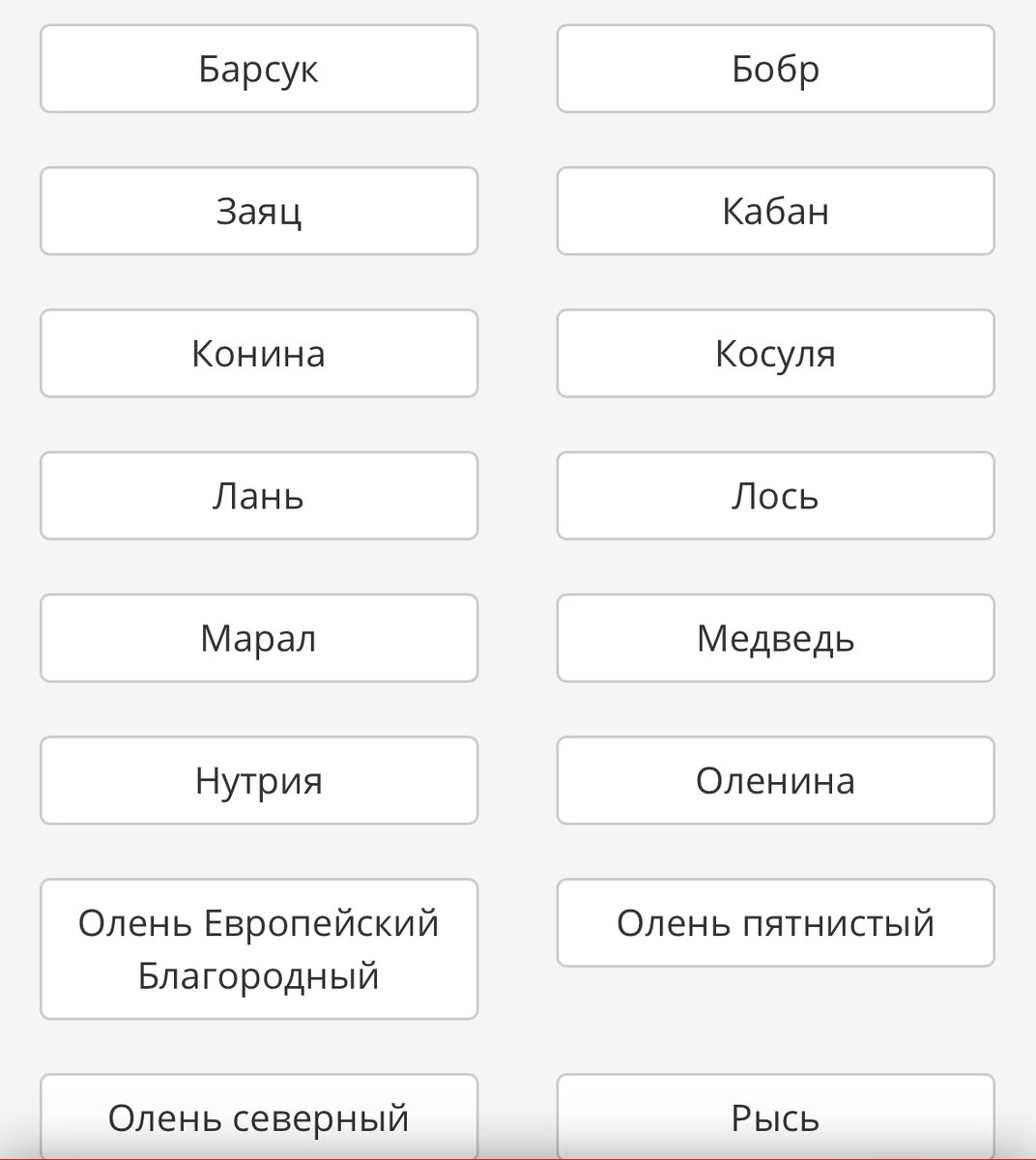Screen dimensions: 1036x1160
Task: Open the Конина category
Action: pyautogui.click(x=258, y=353)
